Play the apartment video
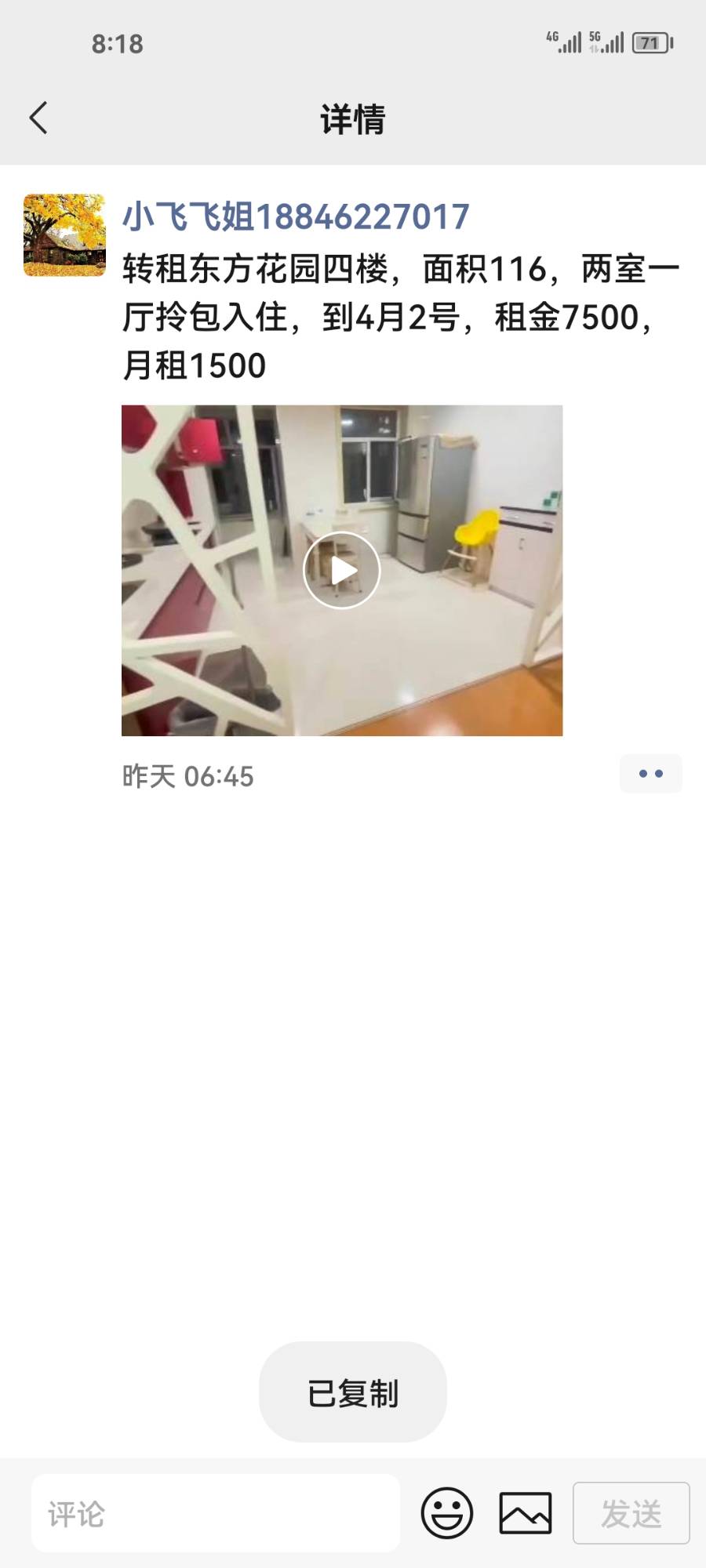This screenshot has height=1568, width=706. 342,570
